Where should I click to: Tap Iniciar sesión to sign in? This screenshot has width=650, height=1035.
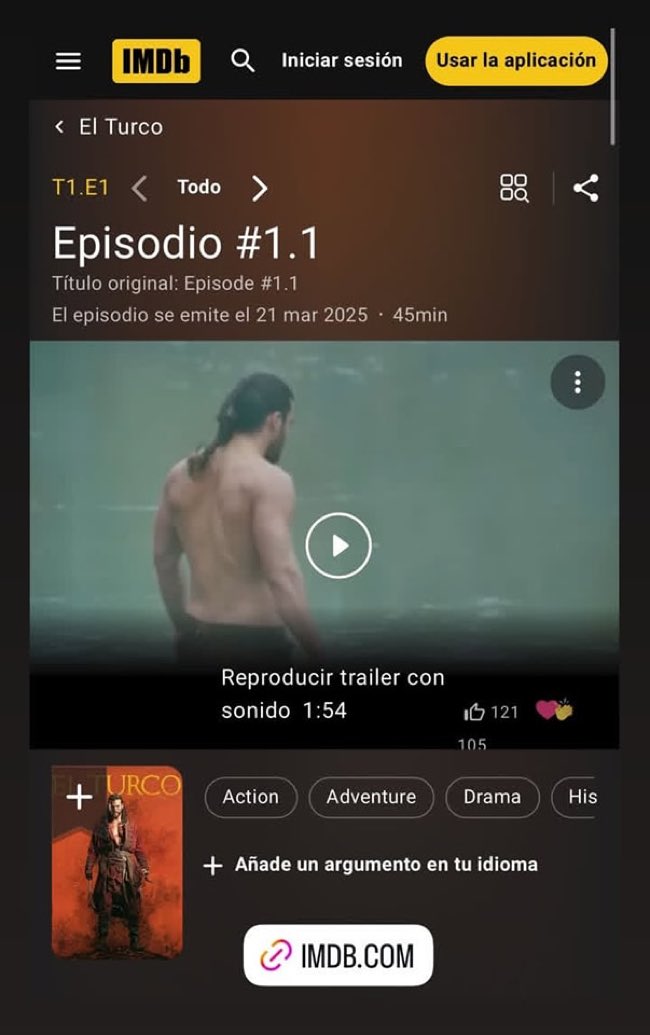click(x=341, y=61)
